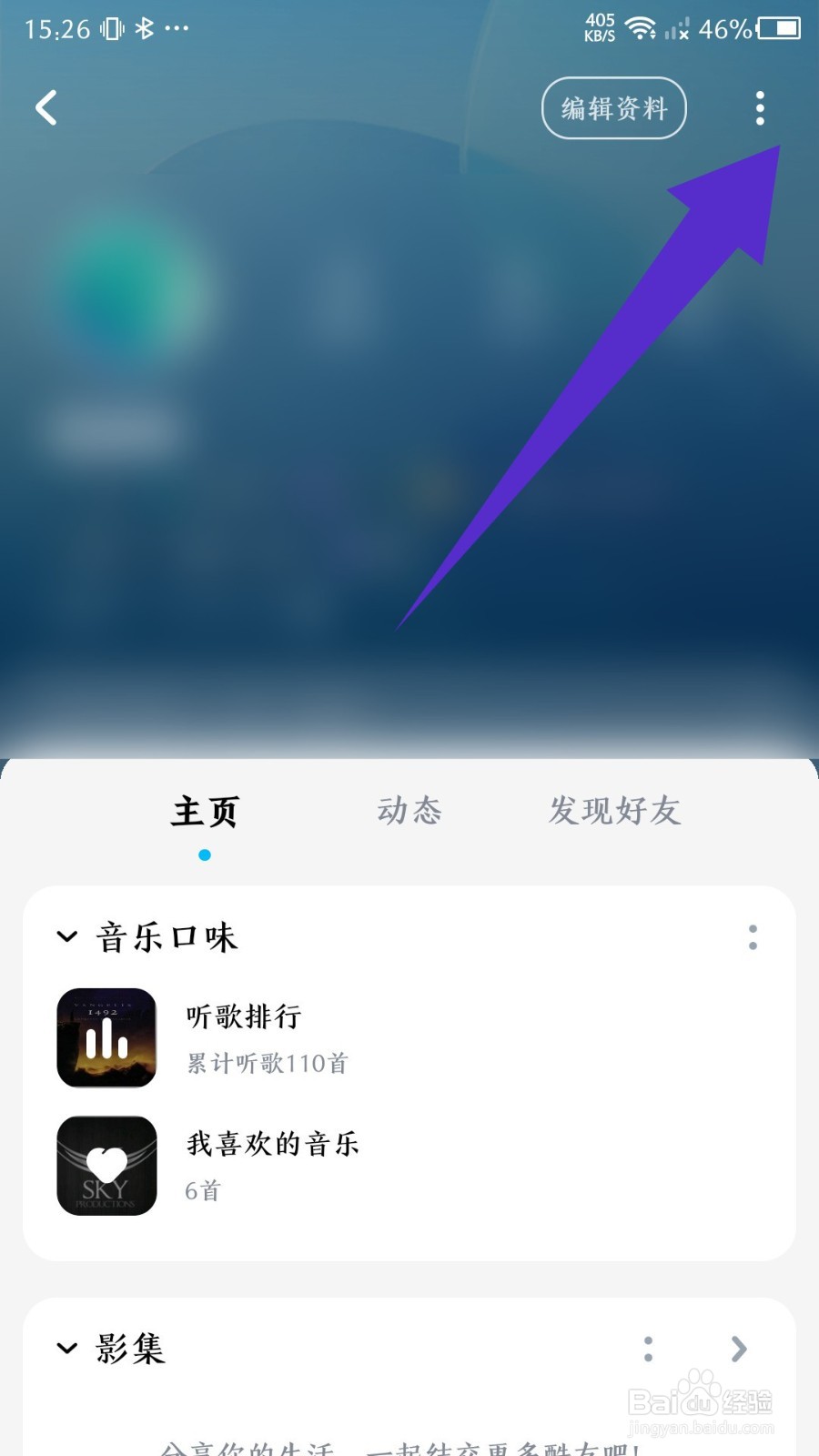Image resolution: width=819 pixels, height=1456 pixels.
Task: Open options menu for 音乐口味 section
Action: (x=753, y=937)
